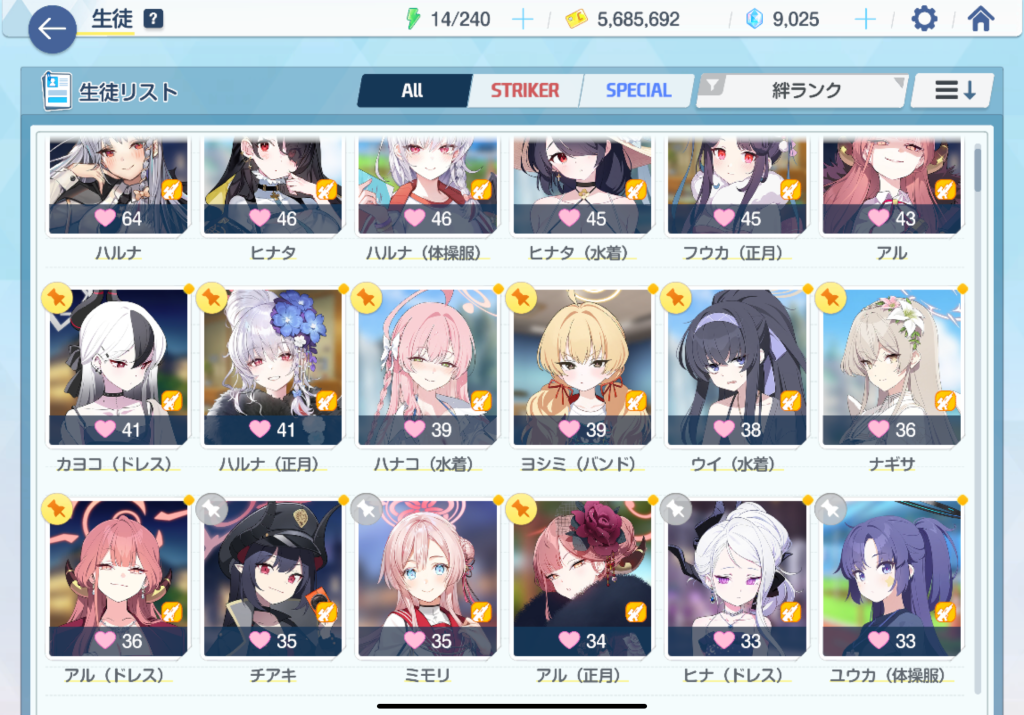This screenshot has width=1024, height=715.
Task: Open the help question mark next to 生徒
Action: tap(153, 19)
